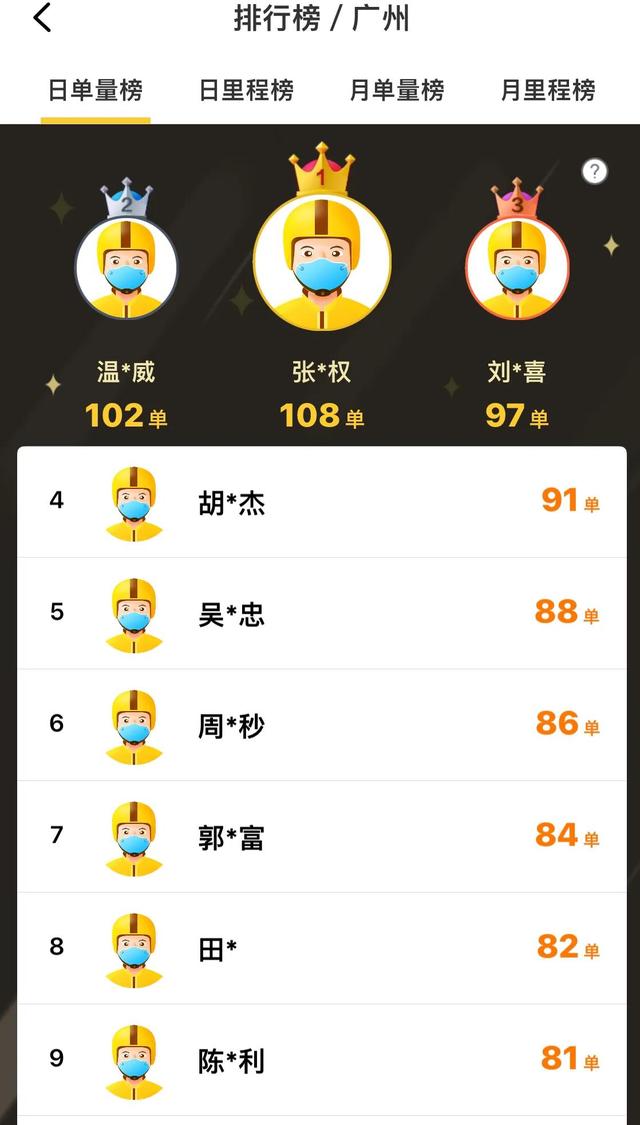
Task: Switch to the 月单量榜 tab
Action: pyautogui.click(x=396, y=90)
